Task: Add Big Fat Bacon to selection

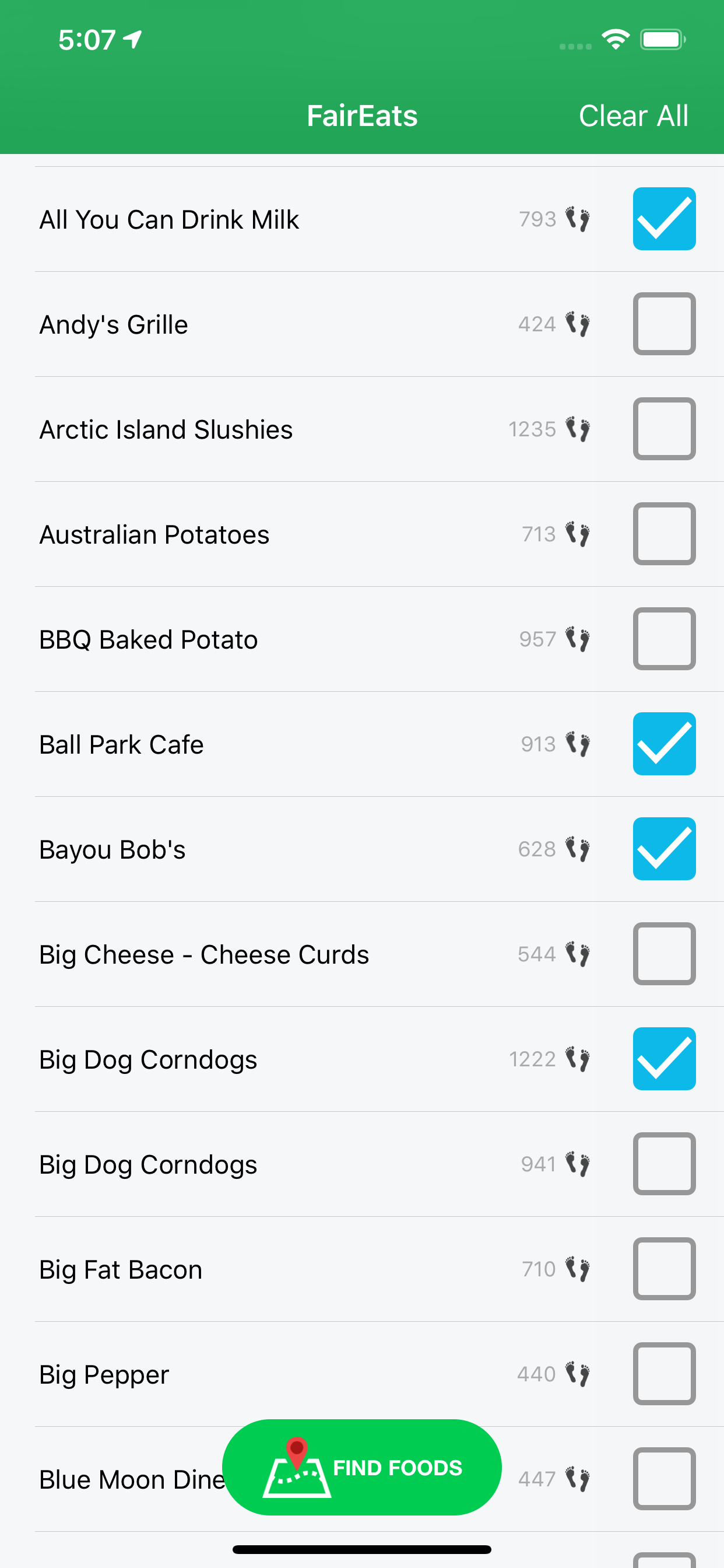Action: click(x=664, y=1269)
